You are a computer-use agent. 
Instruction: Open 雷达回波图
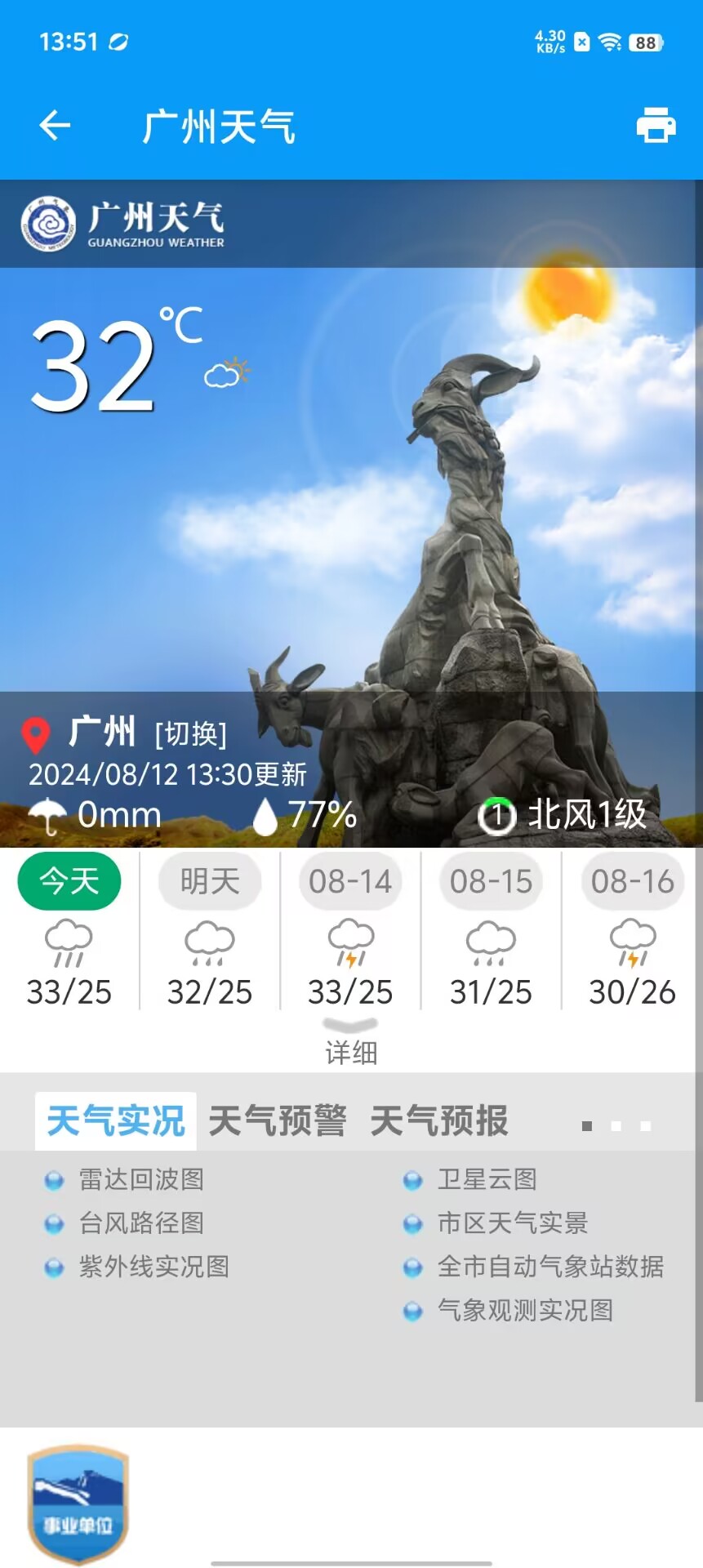coord(141,1179)
